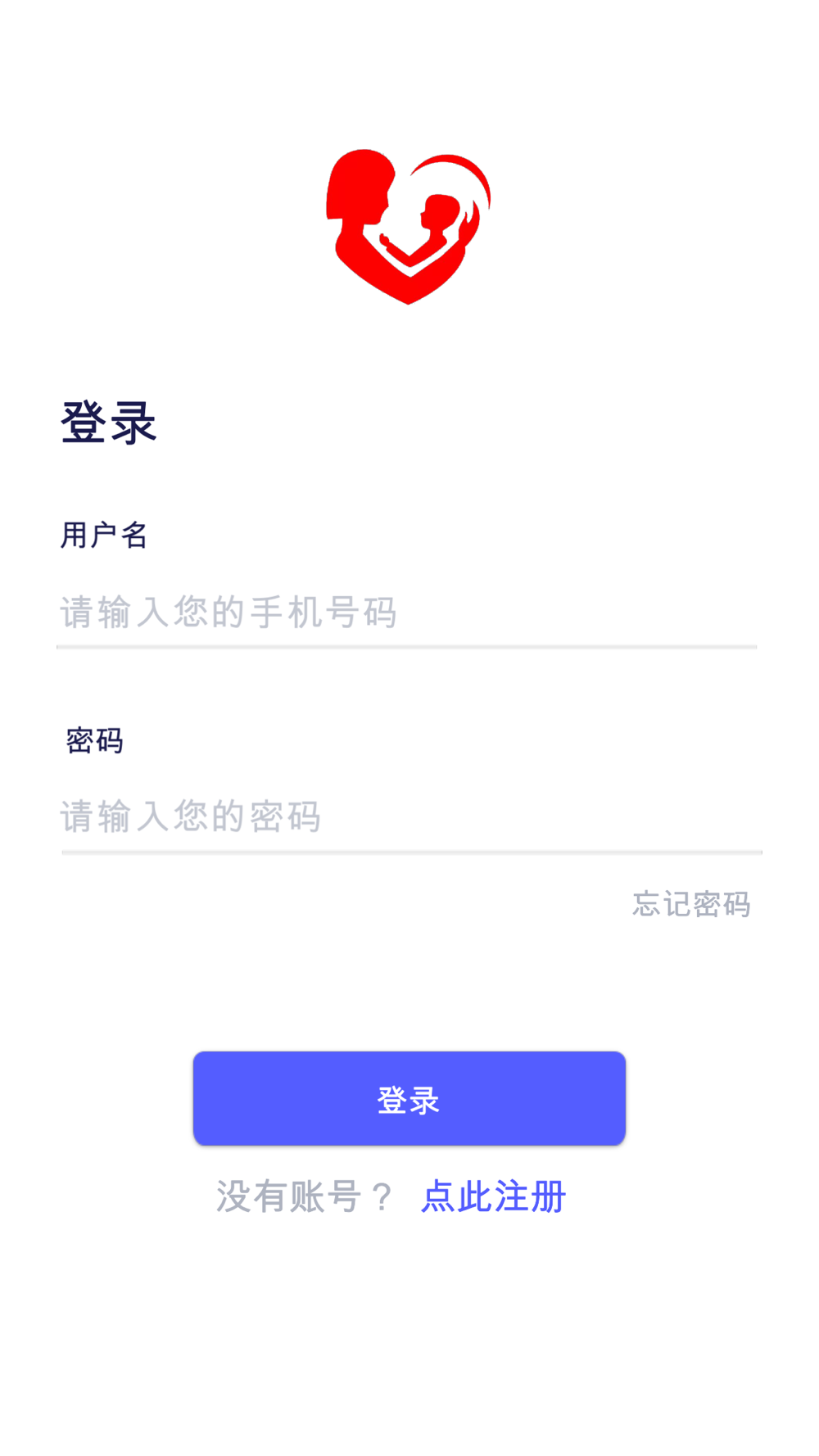819x1456 pixels.
Task: Open the 点此注册 register link
Action: (493, 1196)
